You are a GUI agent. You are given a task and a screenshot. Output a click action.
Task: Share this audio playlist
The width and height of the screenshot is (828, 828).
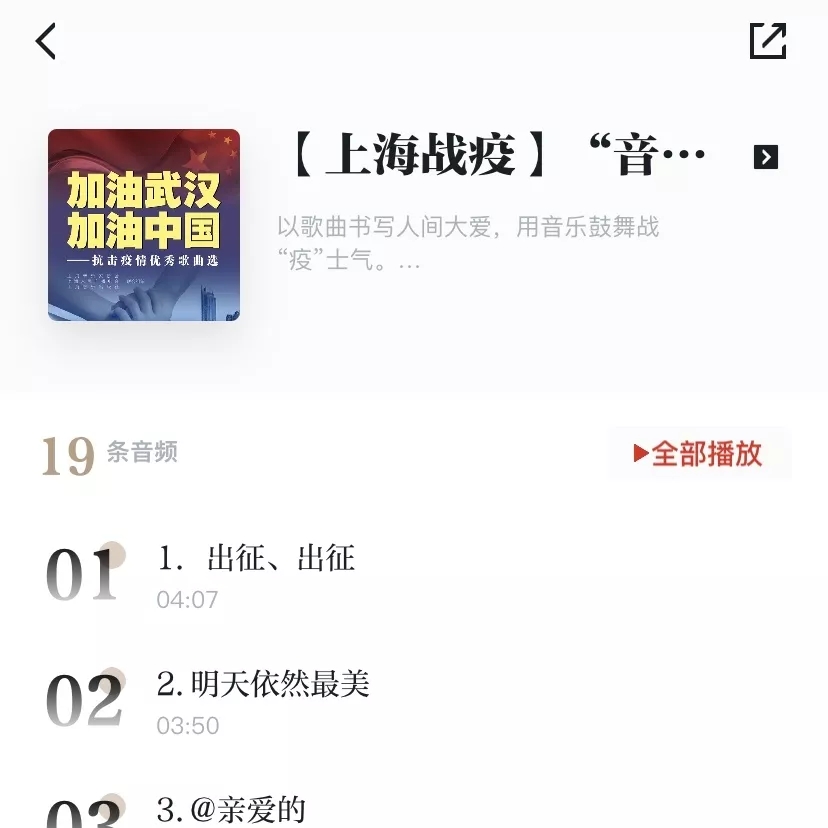(768, 41)
